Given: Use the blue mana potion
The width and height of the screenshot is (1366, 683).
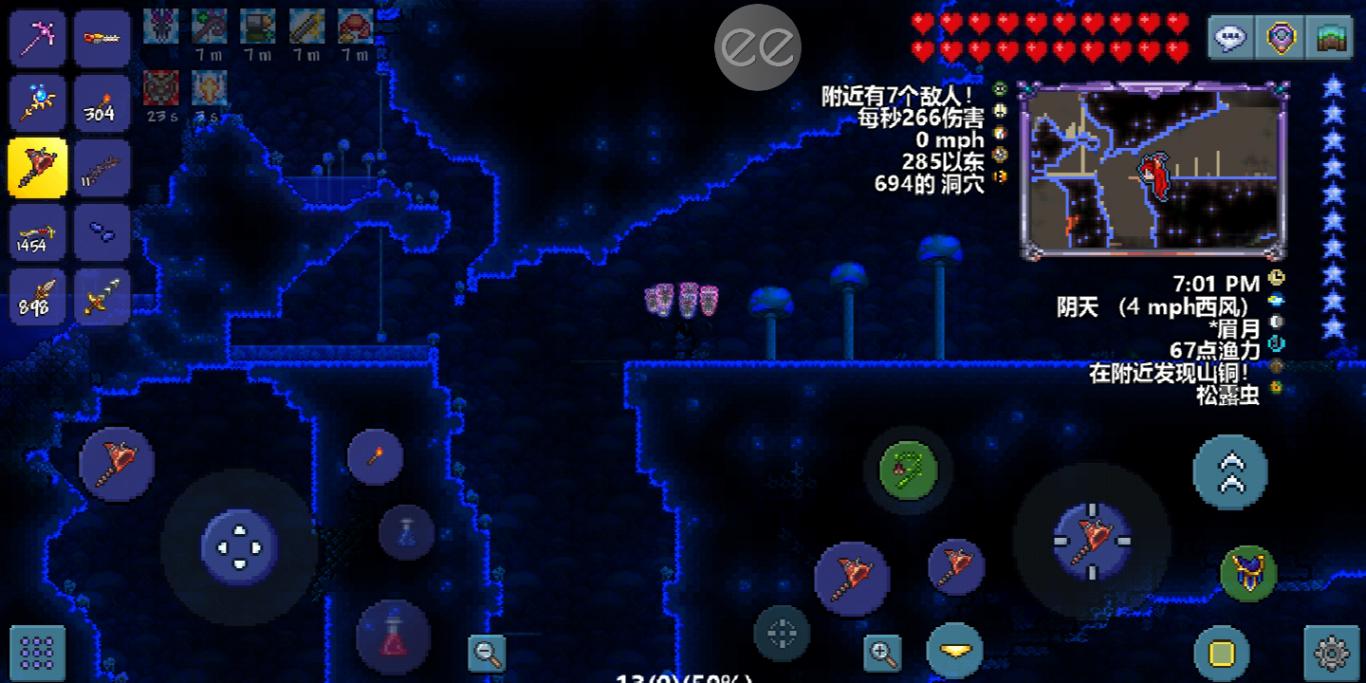Looking at the screenshot, I should [x=406, y=531].
